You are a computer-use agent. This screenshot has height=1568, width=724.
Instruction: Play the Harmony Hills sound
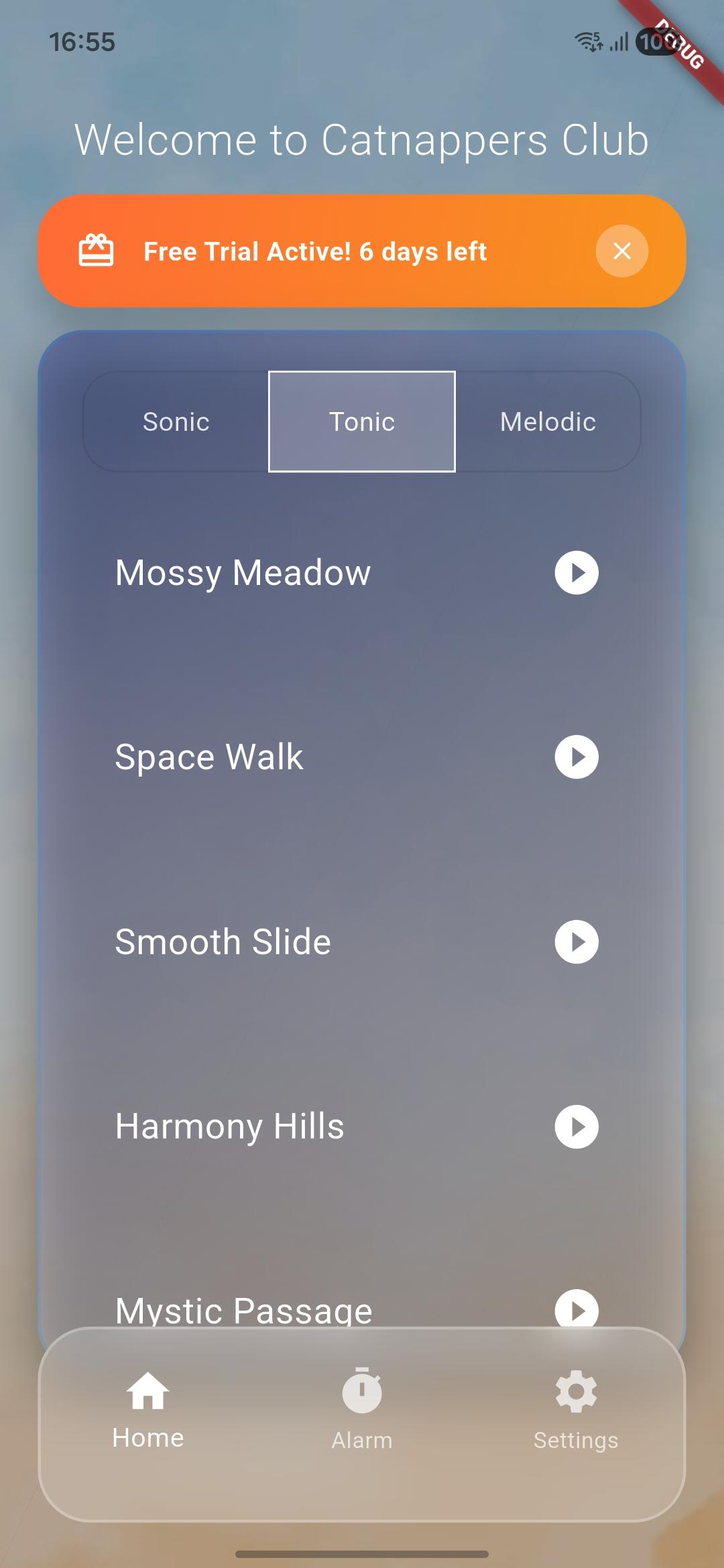pyautogui.click(x=575, y=1126)
